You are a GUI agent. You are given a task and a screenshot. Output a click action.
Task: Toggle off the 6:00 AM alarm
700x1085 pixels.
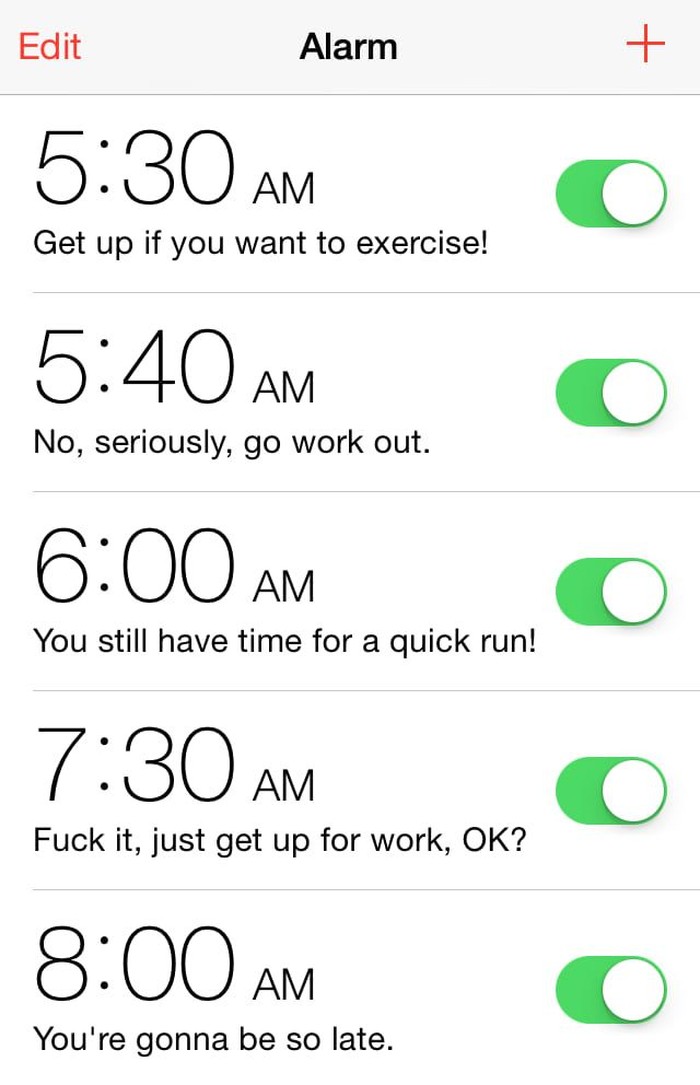pyautogui.click(x=611, y=591)
